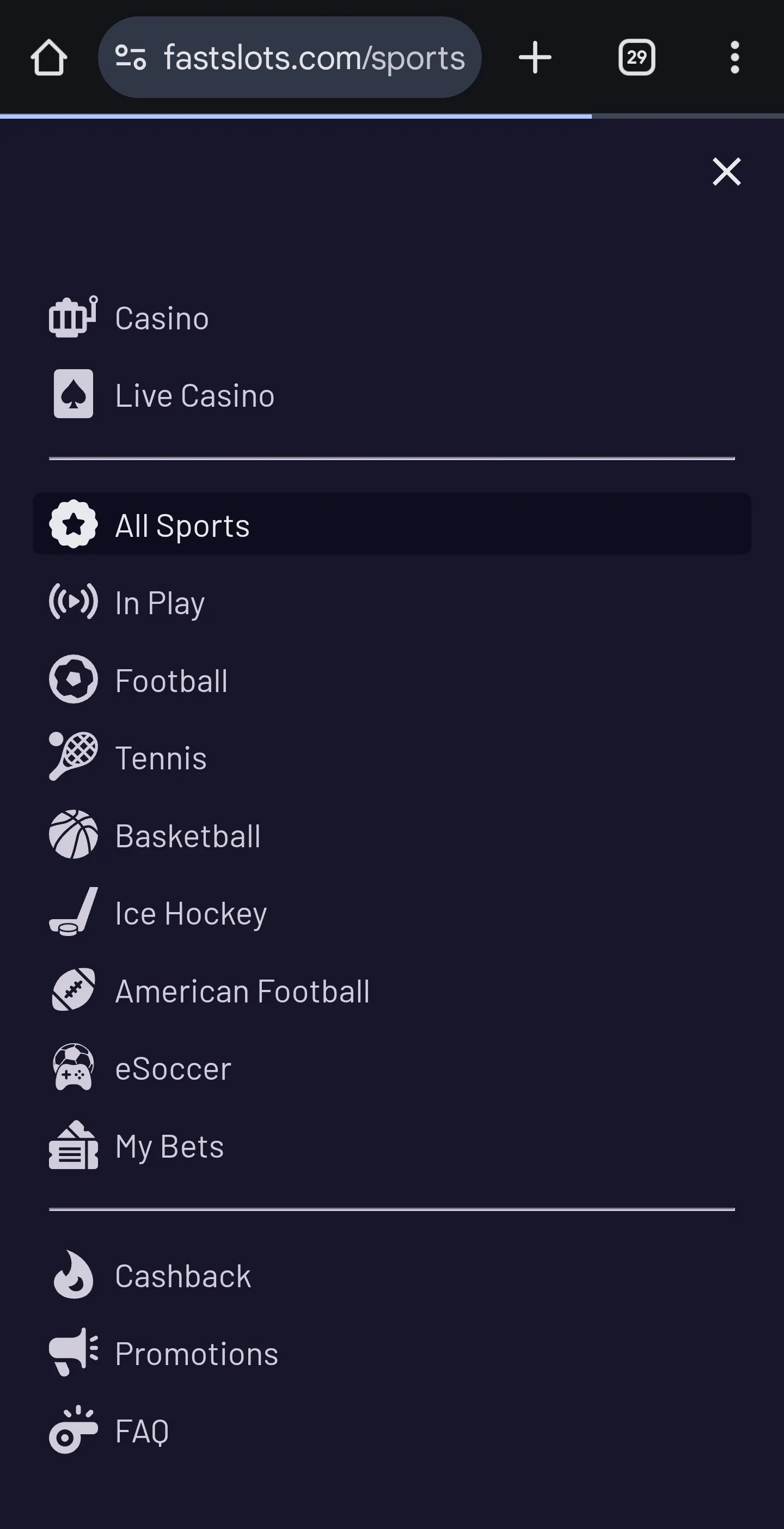784x1529 pixels.
Task: Close the navigation menu
Action: [x=726, y=172]
